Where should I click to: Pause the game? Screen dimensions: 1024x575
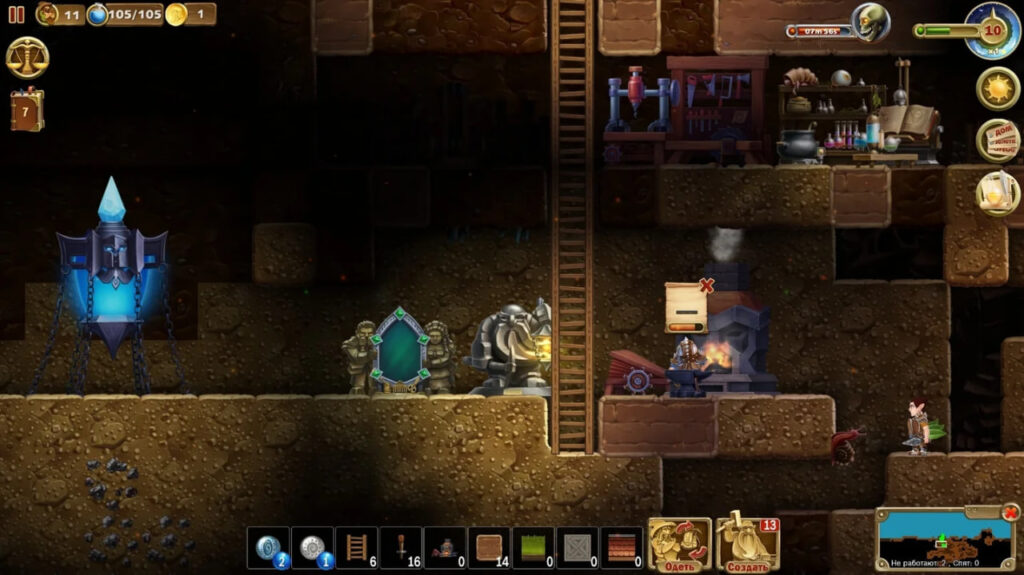(x=16, y=14)
